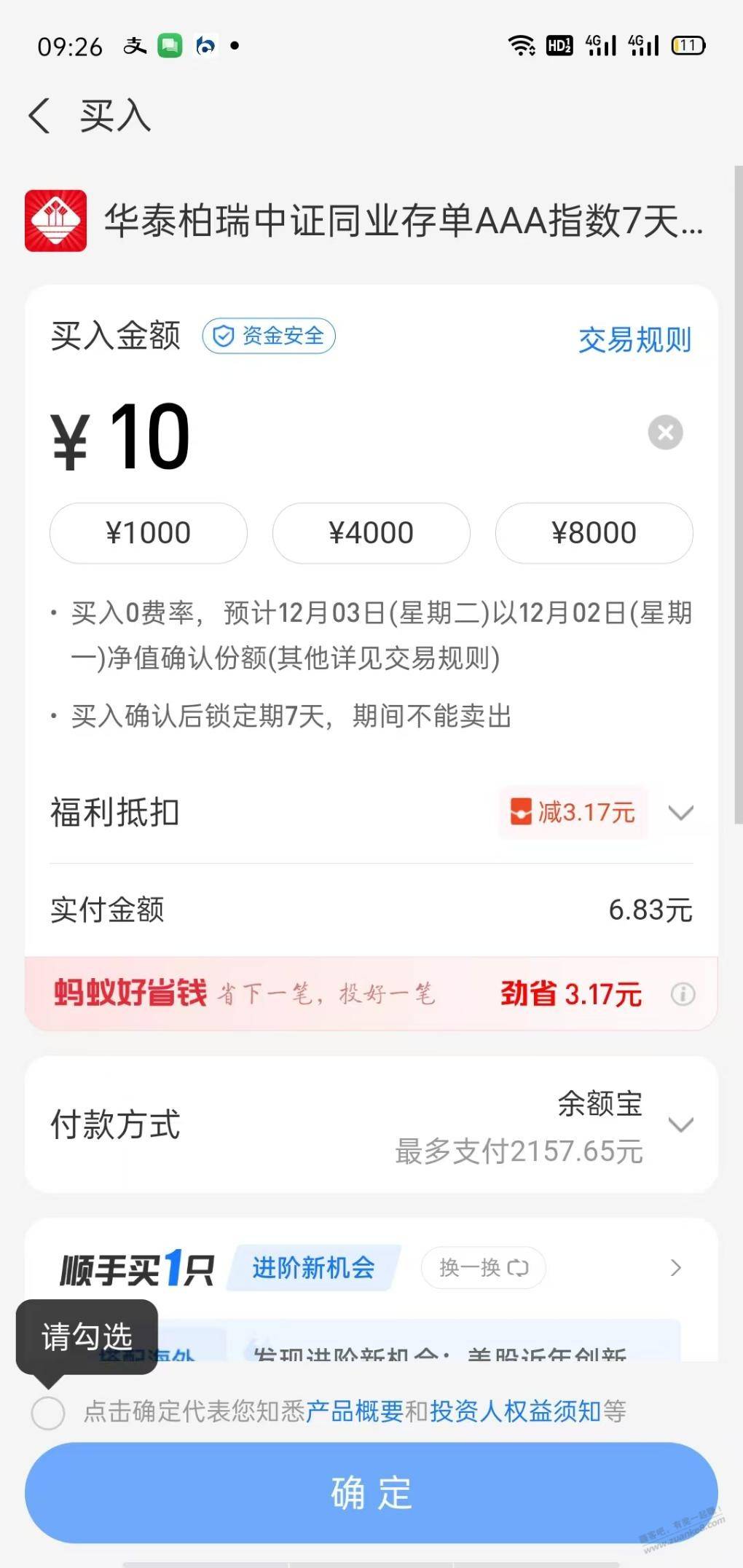Screen dimensions: 743x1568
Task: Tap the 资金安全 badge
Action: (x=269, y=336)
